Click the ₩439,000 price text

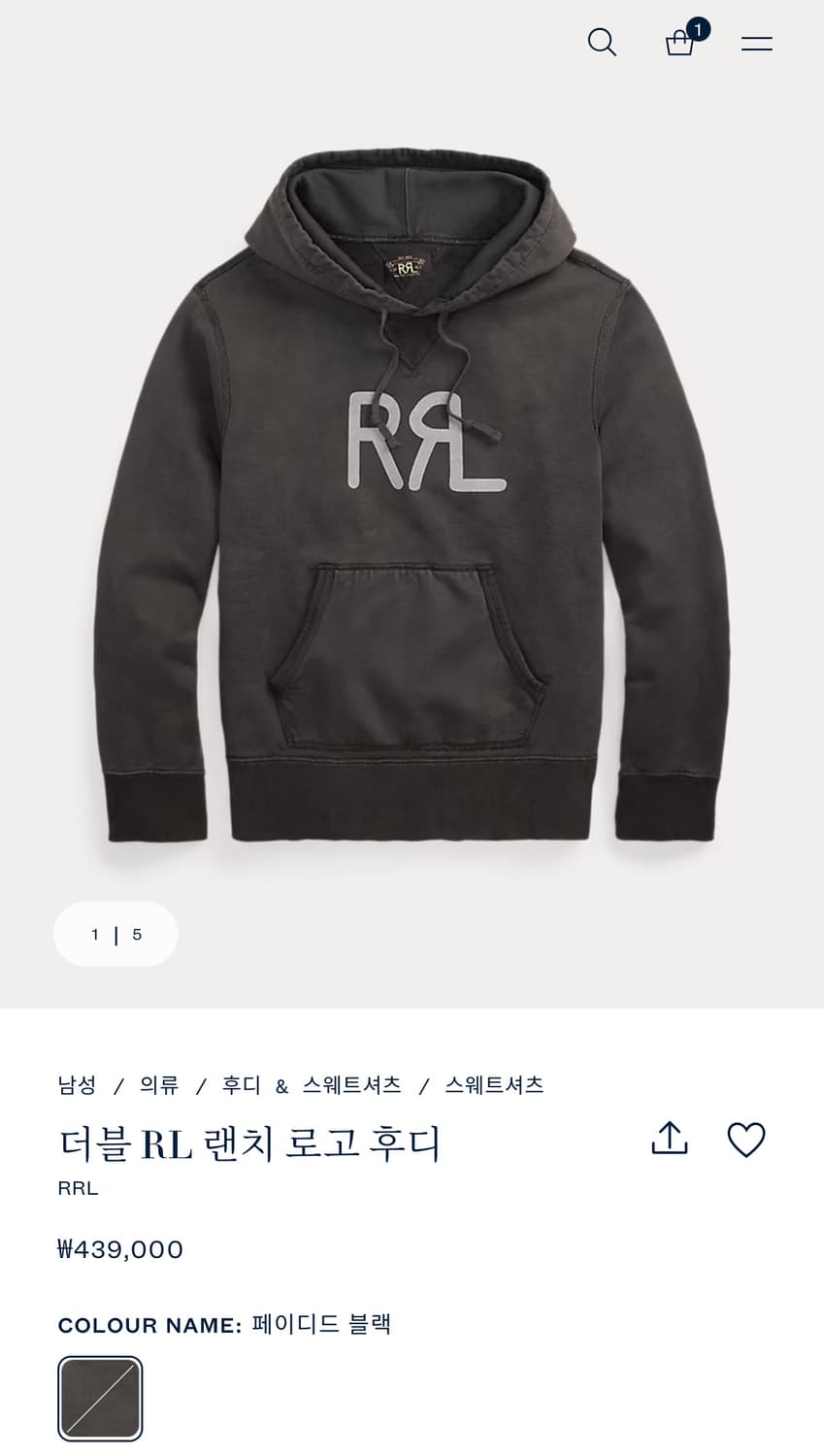click(x=119, y=1249)
